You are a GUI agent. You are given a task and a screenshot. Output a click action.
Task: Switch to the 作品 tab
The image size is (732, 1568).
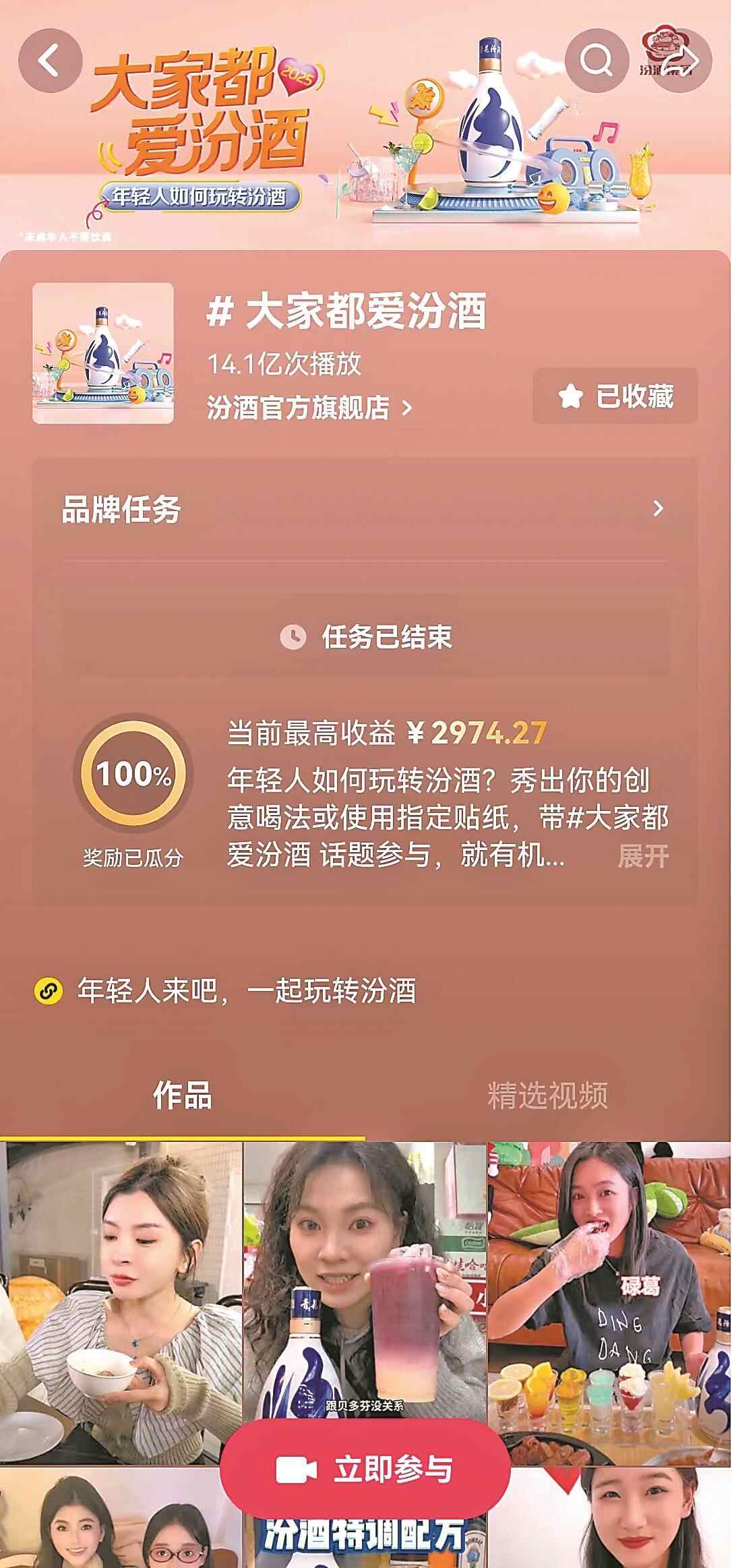[183, 1095]
